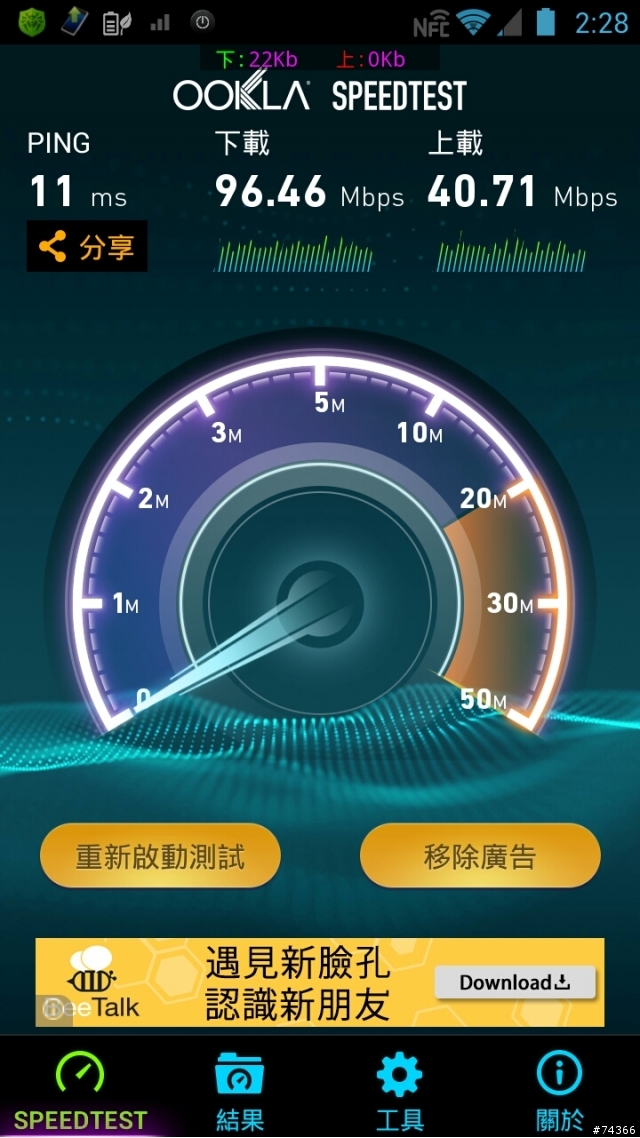Restart the test with 重新啟動測試
The width and height of the screenshot is (640, 1138).
[x=160, y=856]
